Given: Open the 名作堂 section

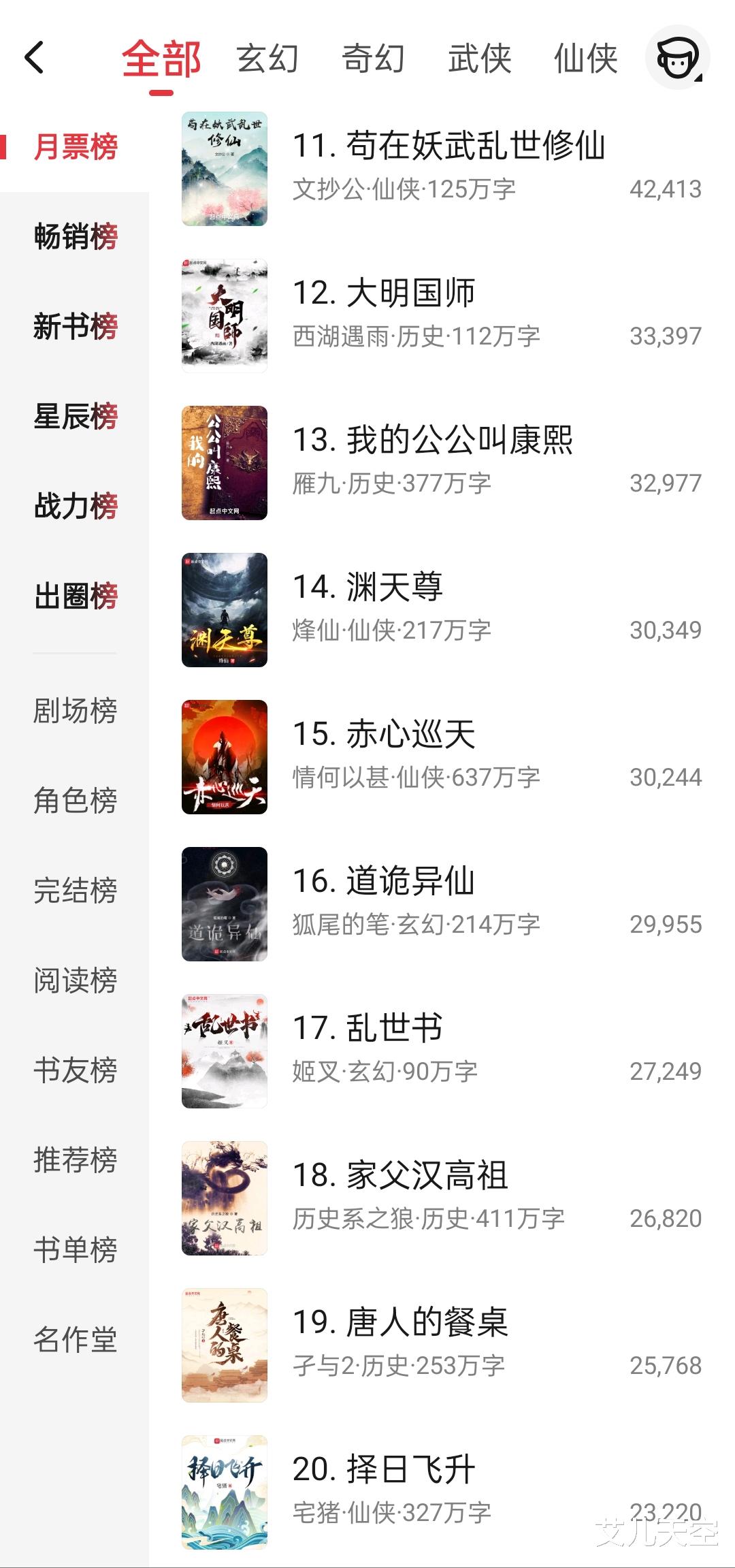Looking at the screenshot, I should tap(76, 1340).
